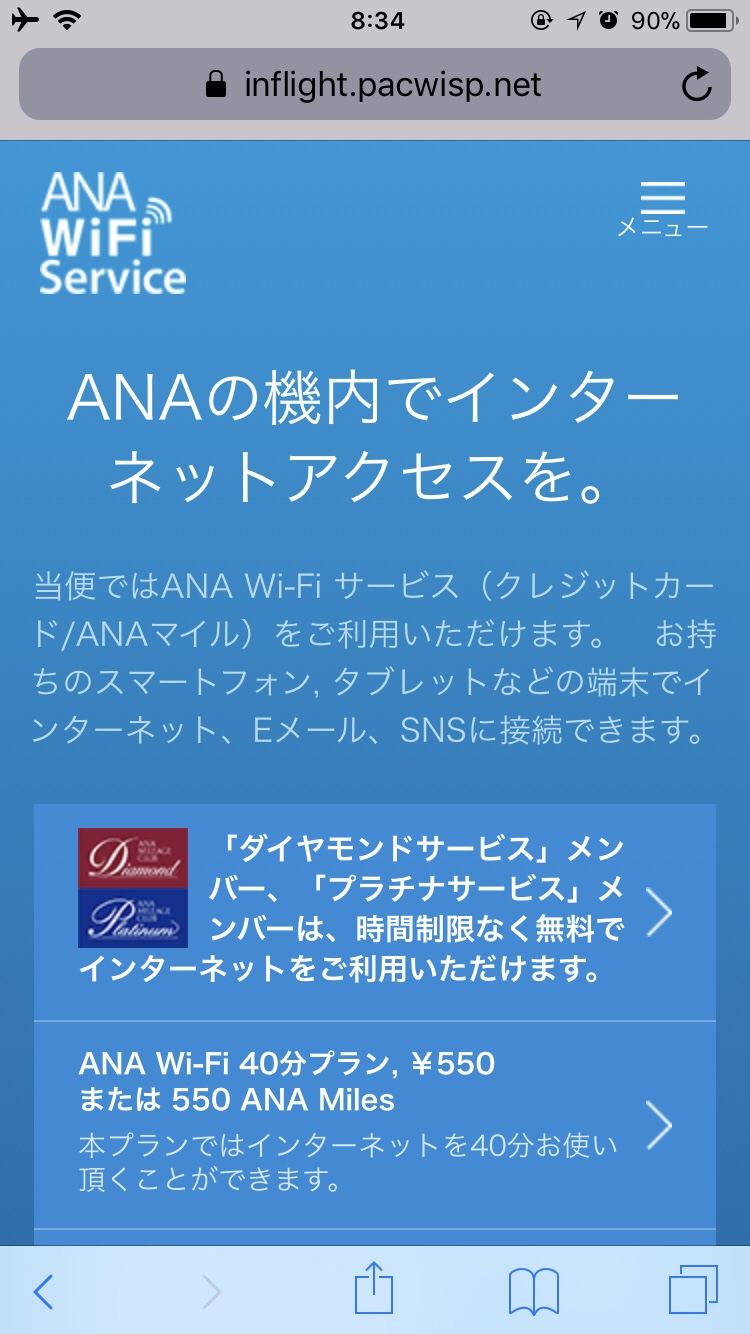Tap the inflight.pacwisp.net address field
750x1334 pixels.
375,85
